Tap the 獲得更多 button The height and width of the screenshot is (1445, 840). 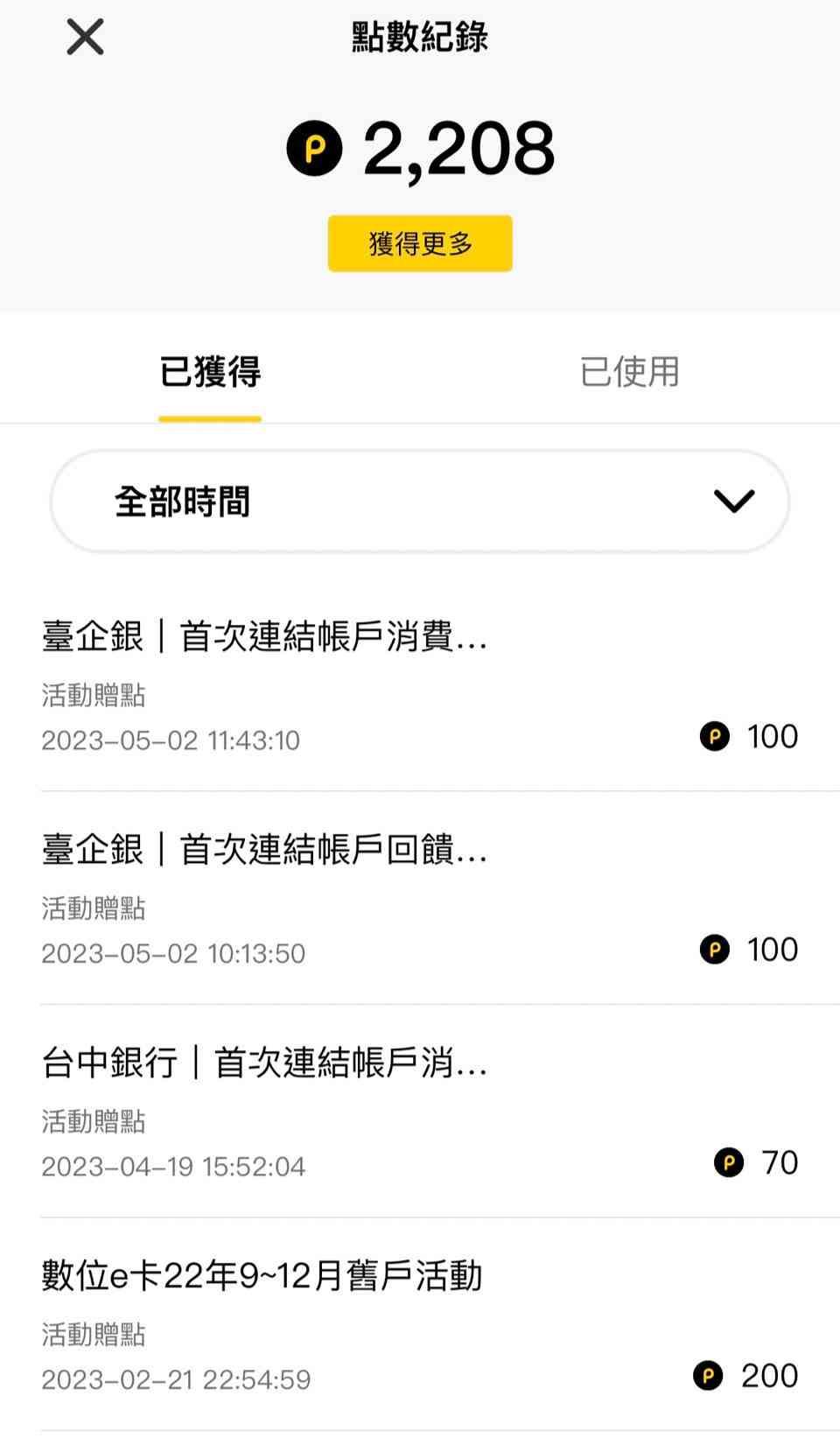420,243
